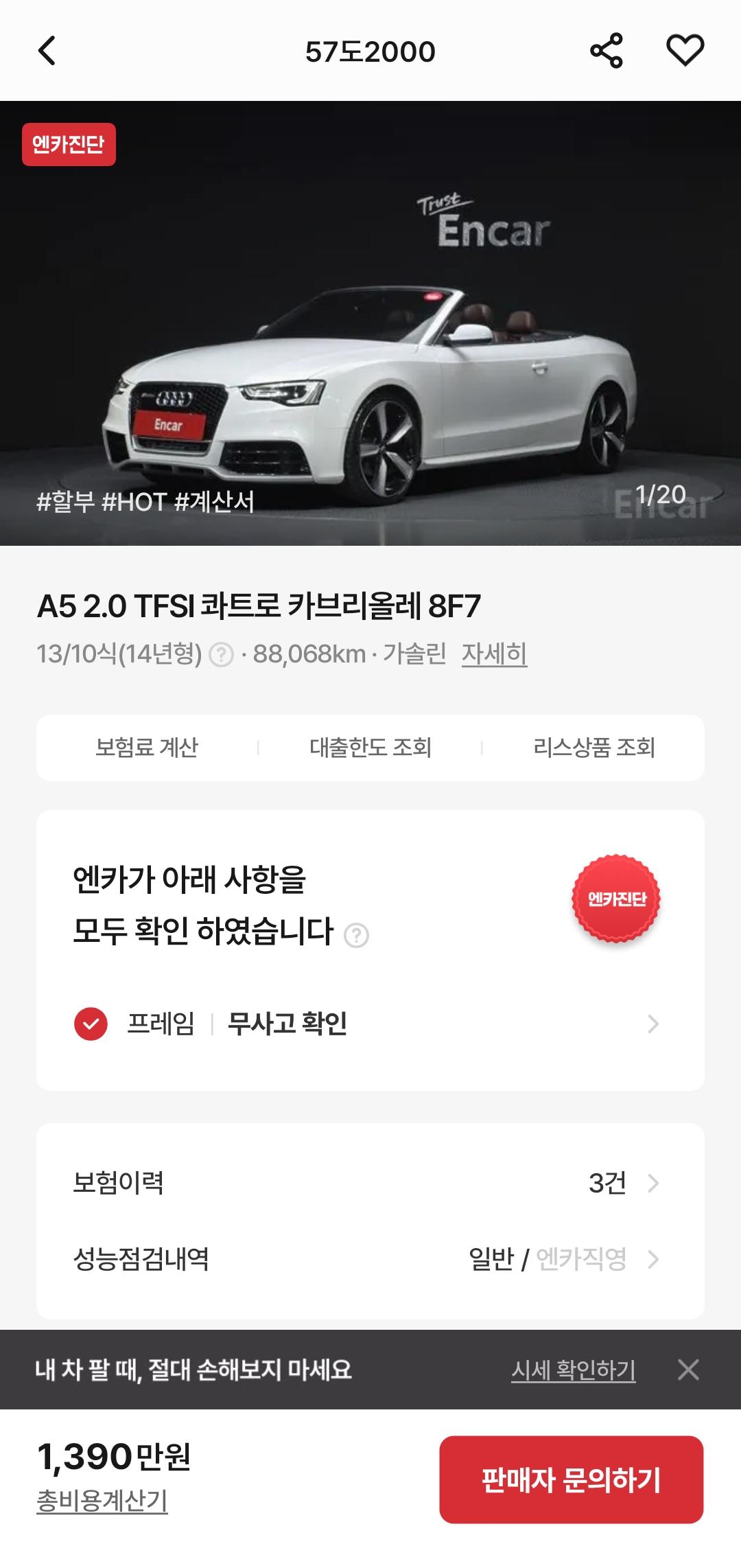Open 보험이력 3건 details
This screenshot has height=1568, width=741.
click(x=370, y=1183)
